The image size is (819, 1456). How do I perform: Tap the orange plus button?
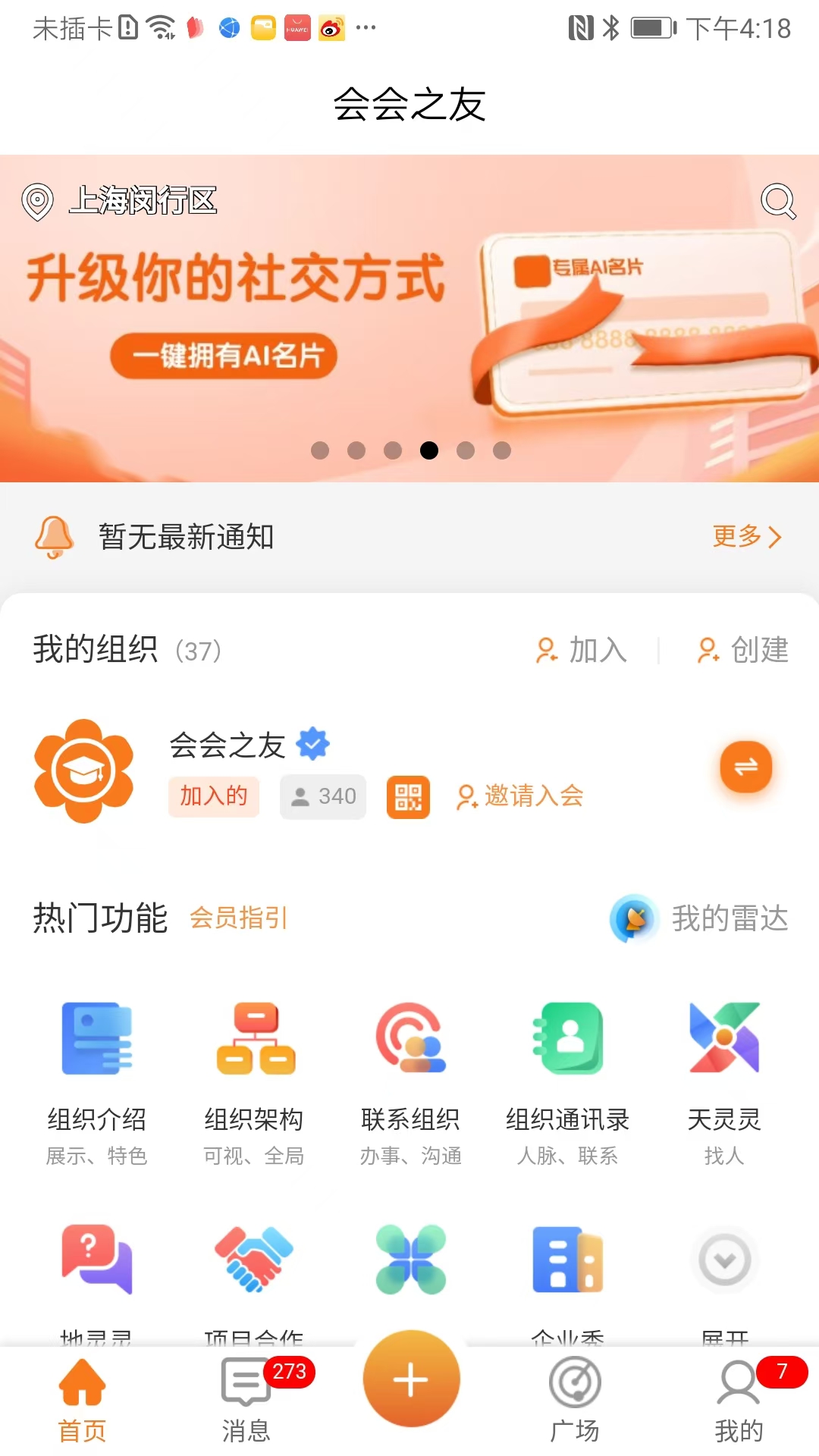(x=411, y=1379)
